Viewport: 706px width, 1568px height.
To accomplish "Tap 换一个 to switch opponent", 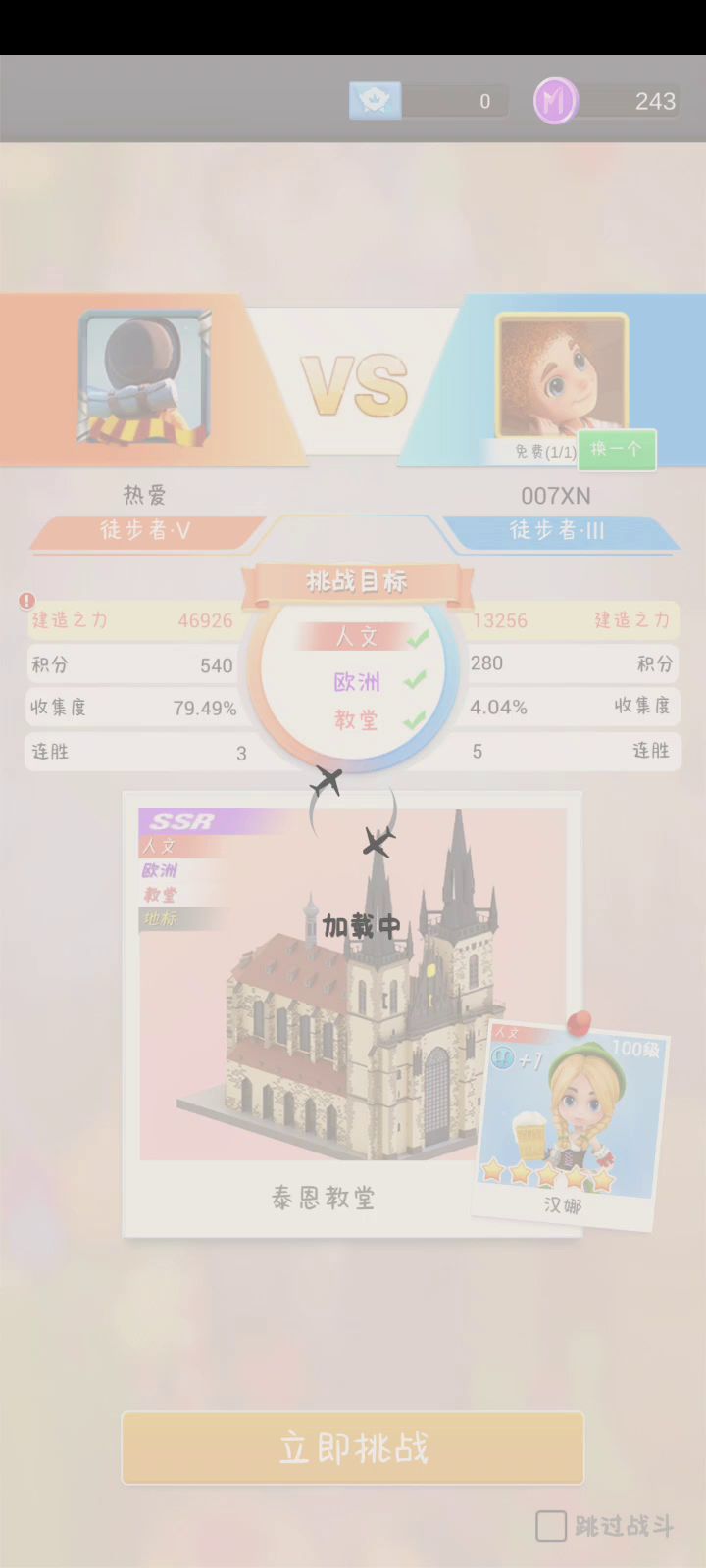I will coord(616,449).
